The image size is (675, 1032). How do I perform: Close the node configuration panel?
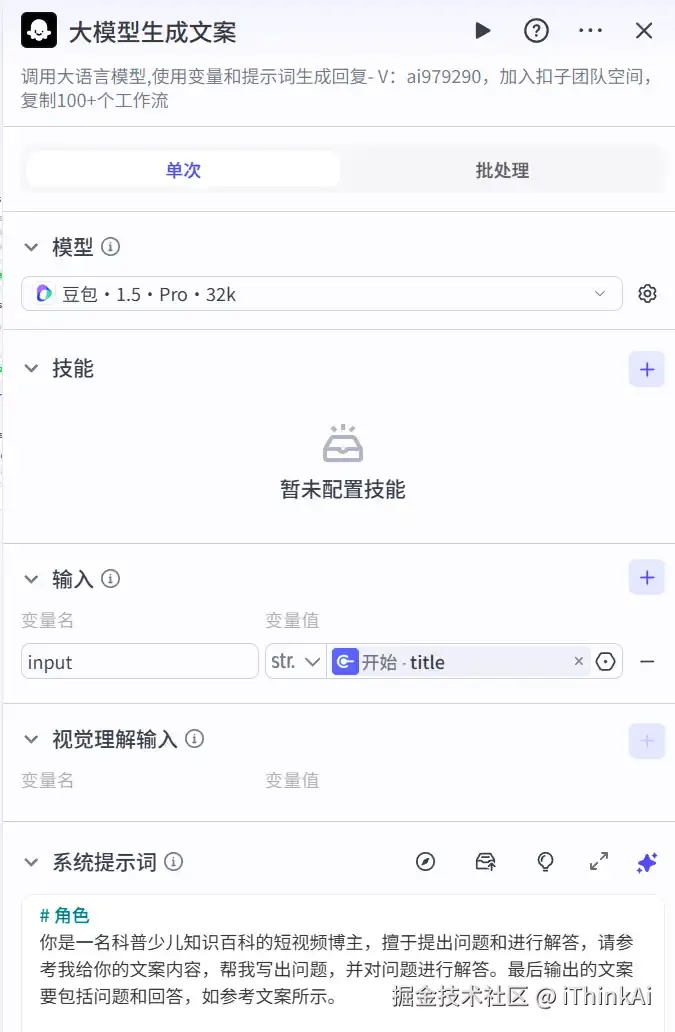pos(644,31)
